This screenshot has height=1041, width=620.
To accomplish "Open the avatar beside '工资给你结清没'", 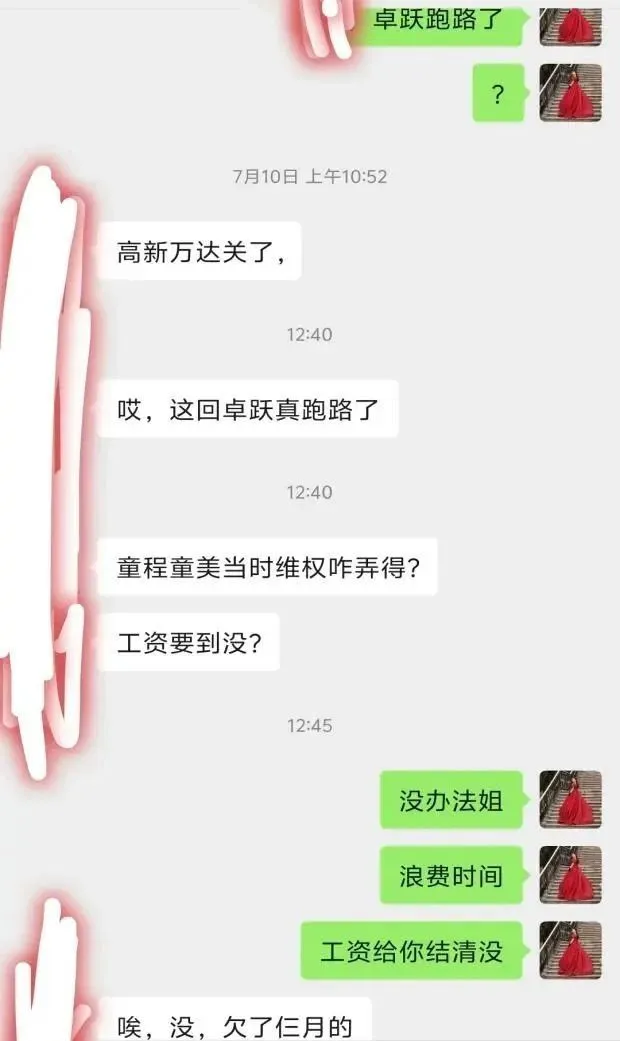I will coord(570,950).
